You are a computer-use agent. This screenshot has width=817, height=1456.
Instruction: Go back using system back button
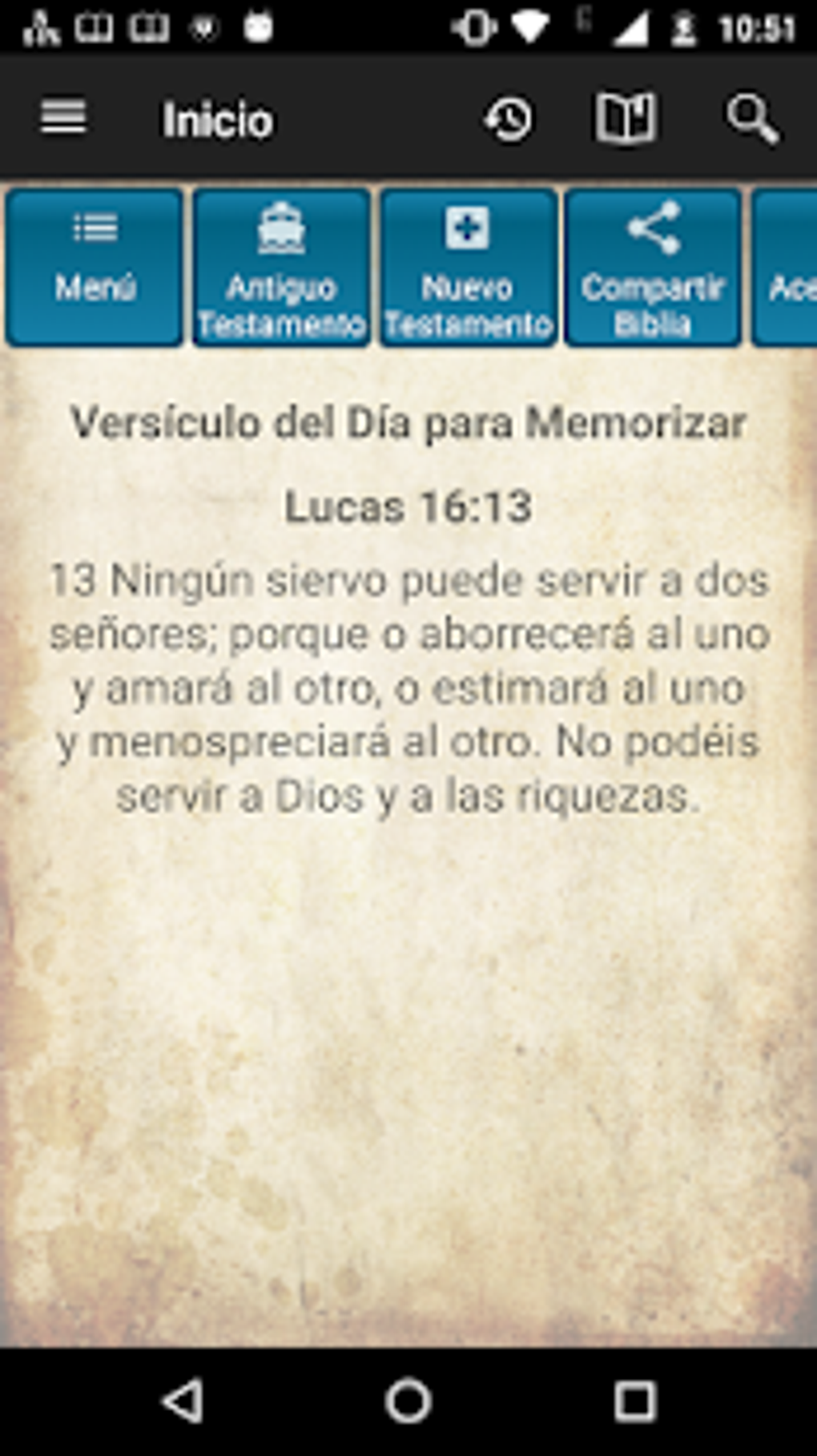183,1402
